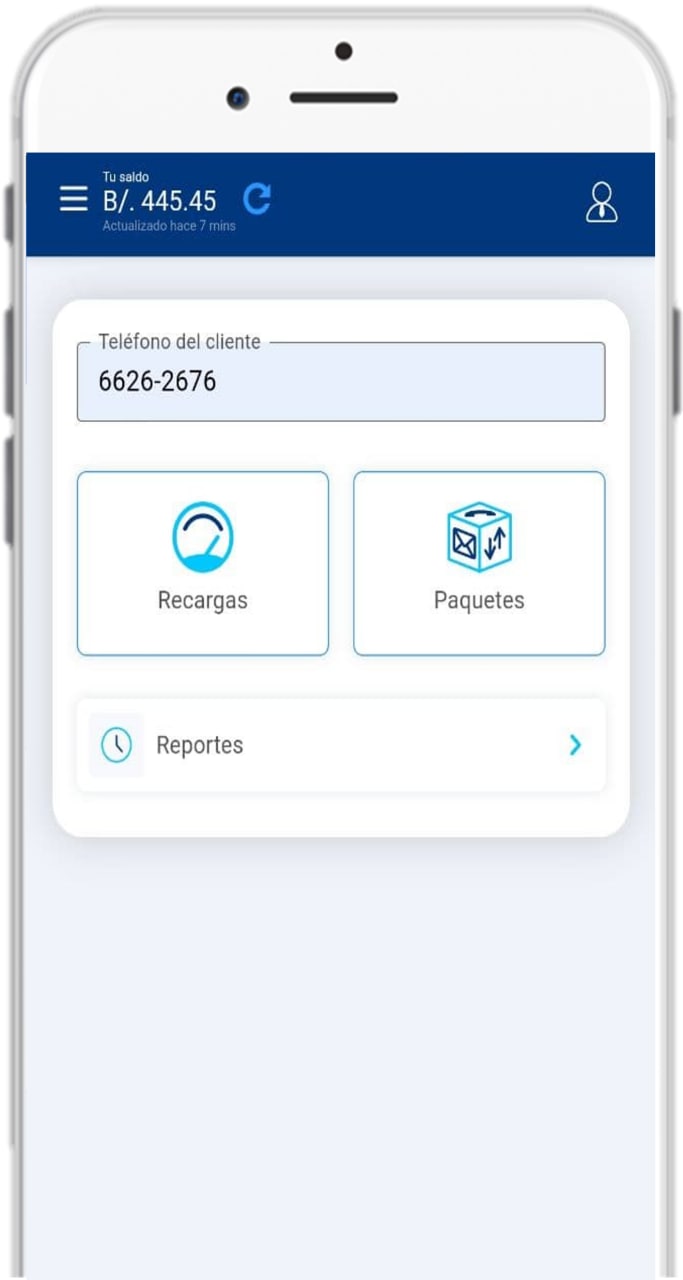Refresh the balance

(257, 199)
